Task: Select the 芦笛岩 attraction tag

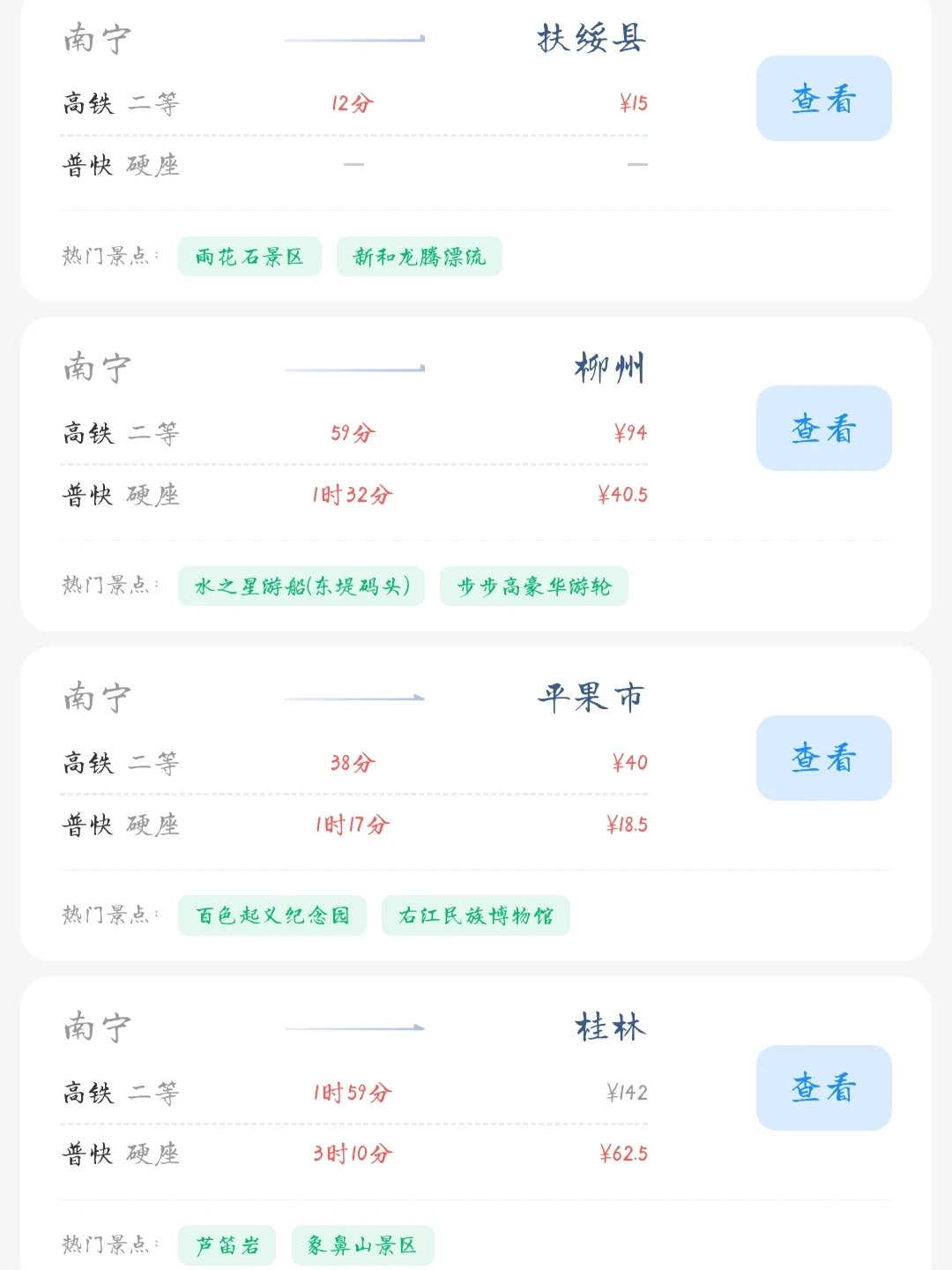Action: [227, 1245]
